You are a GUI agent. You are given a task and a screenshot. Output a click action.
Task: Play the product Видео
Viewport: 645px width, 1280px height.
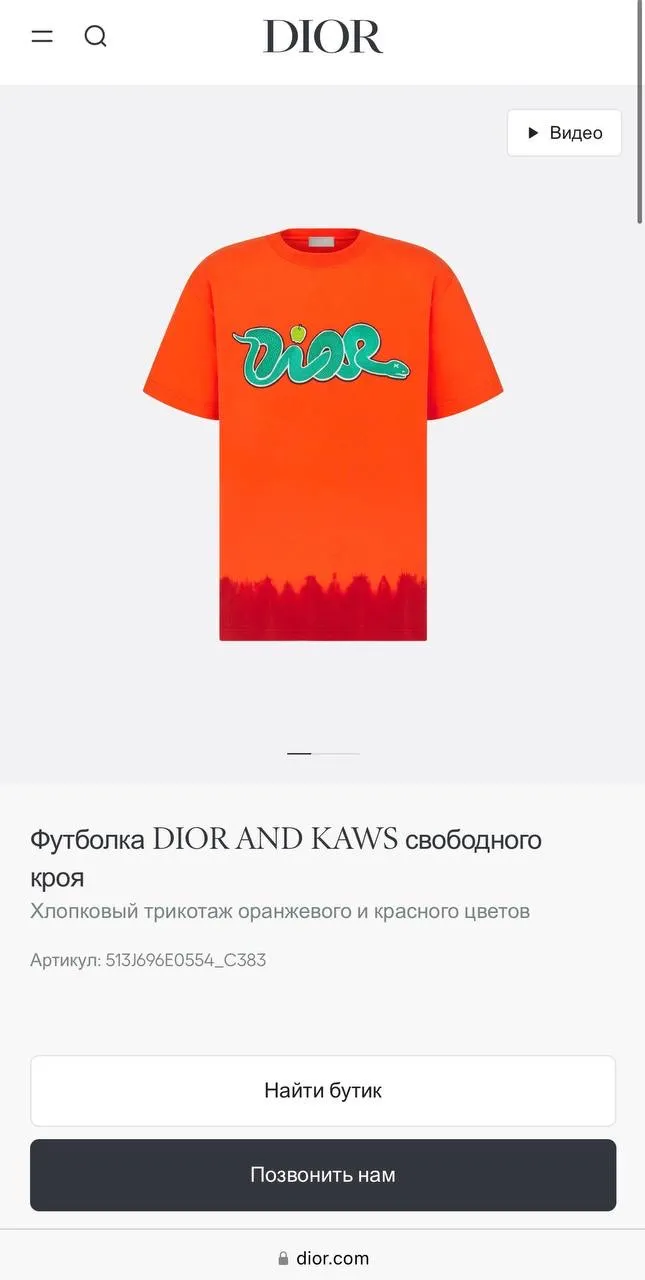click(564, 133)
